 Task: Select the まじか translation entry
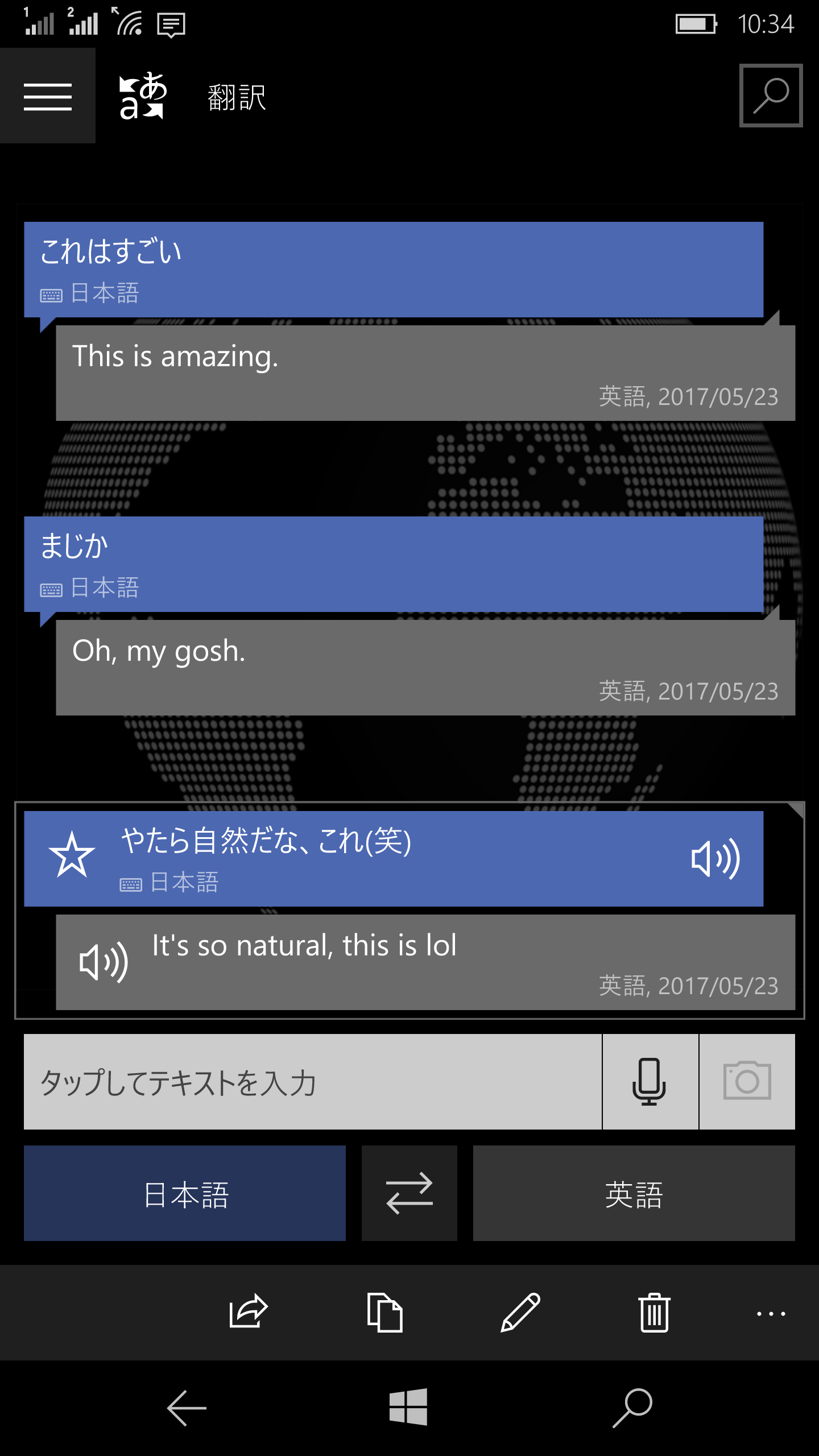(x=394, y=564)
